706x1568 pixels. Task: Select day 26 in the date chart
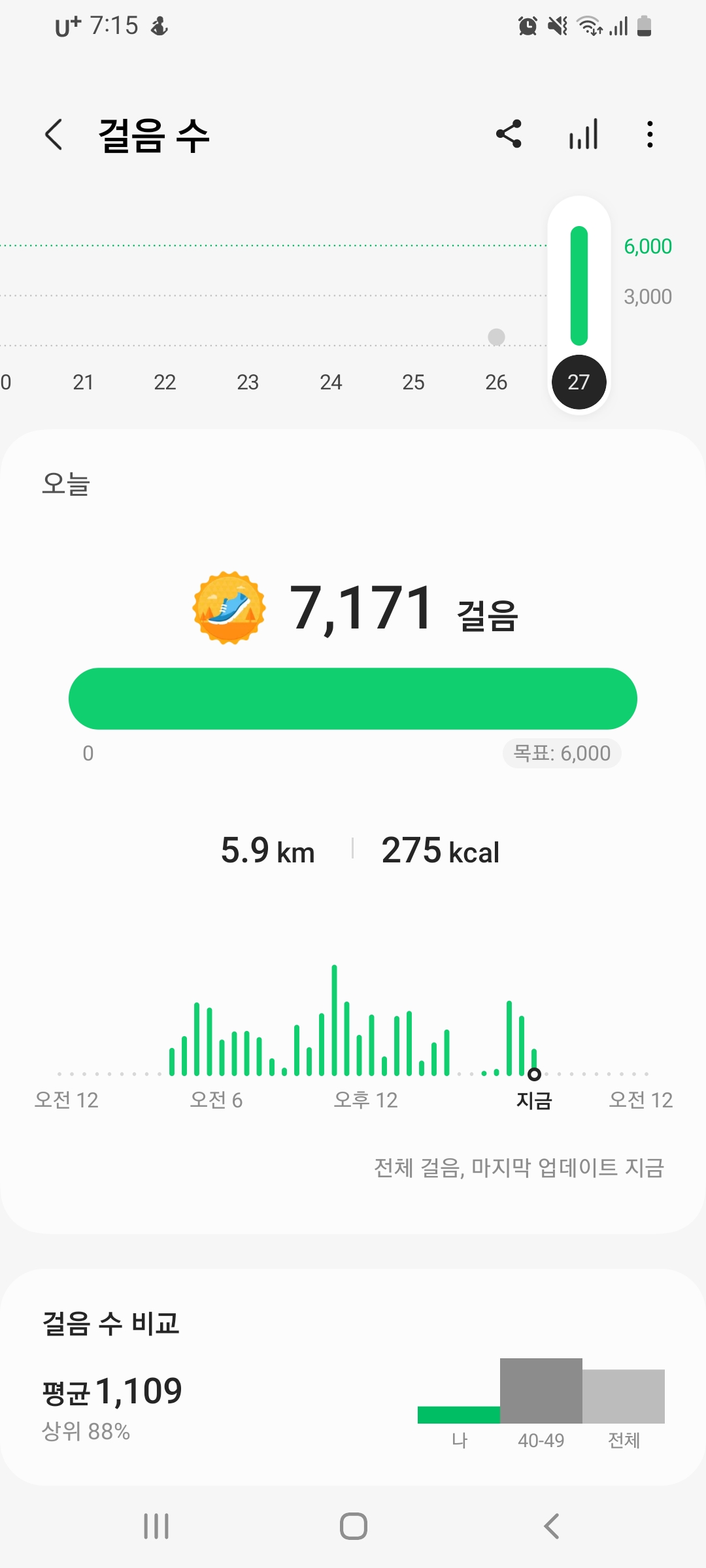click(496, 382)
